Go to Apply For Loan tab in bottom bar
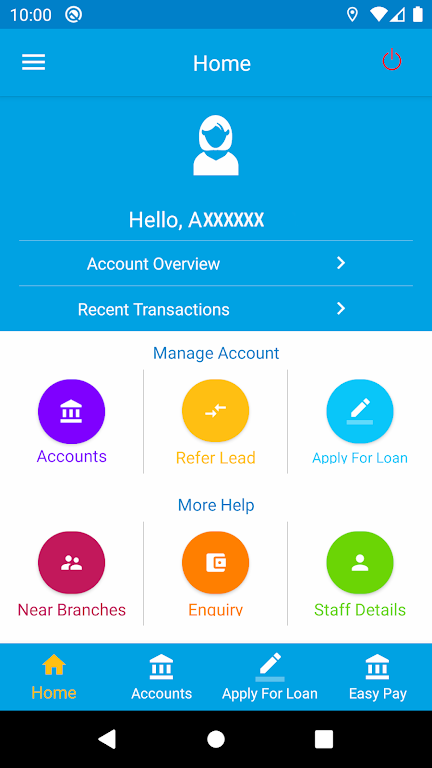The width and height of the screenshot is (432, 768). coord(270,677)
